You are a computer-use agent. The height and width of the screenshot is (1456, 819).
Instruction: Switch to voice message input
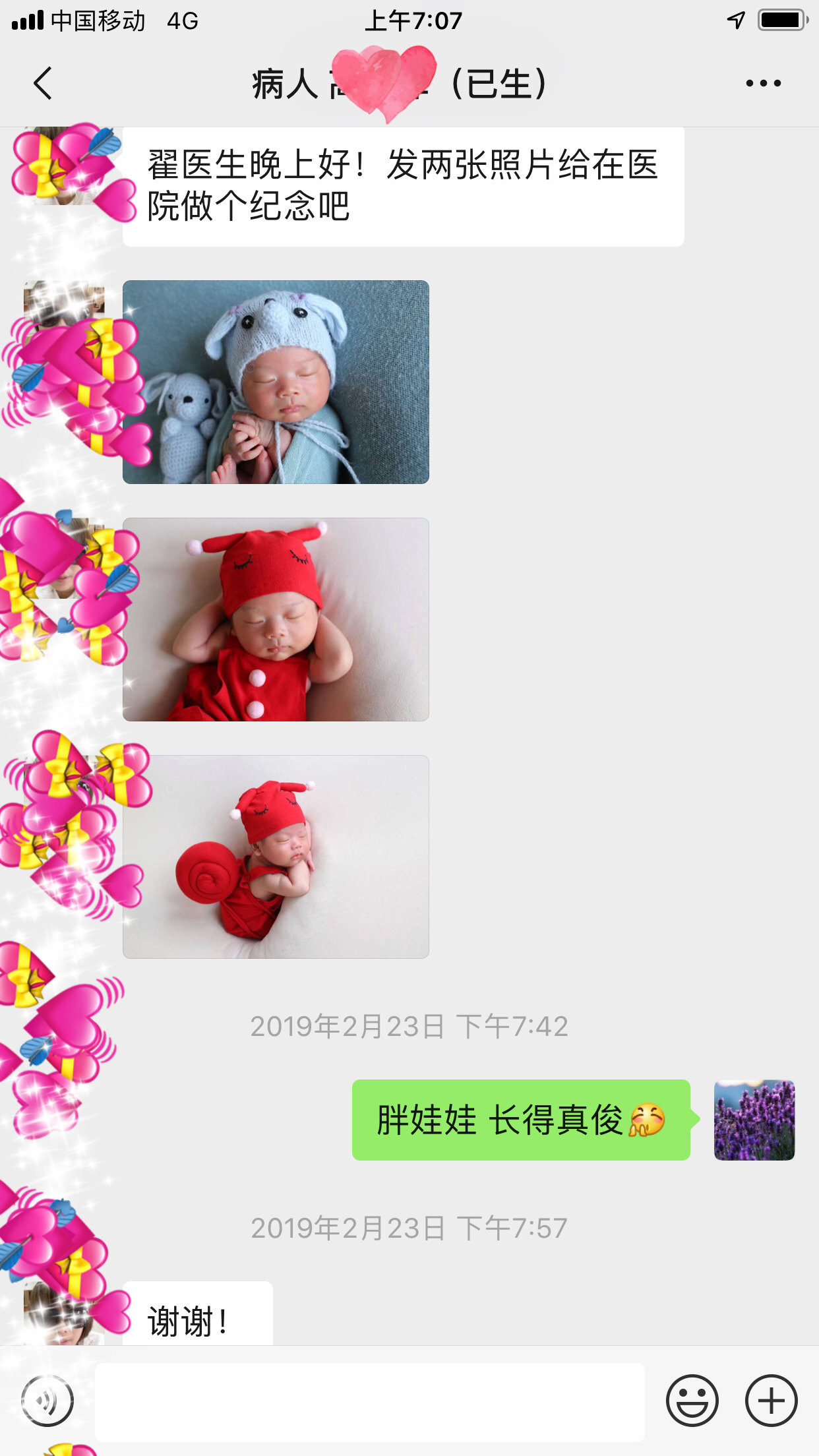tap(47, 1400)
